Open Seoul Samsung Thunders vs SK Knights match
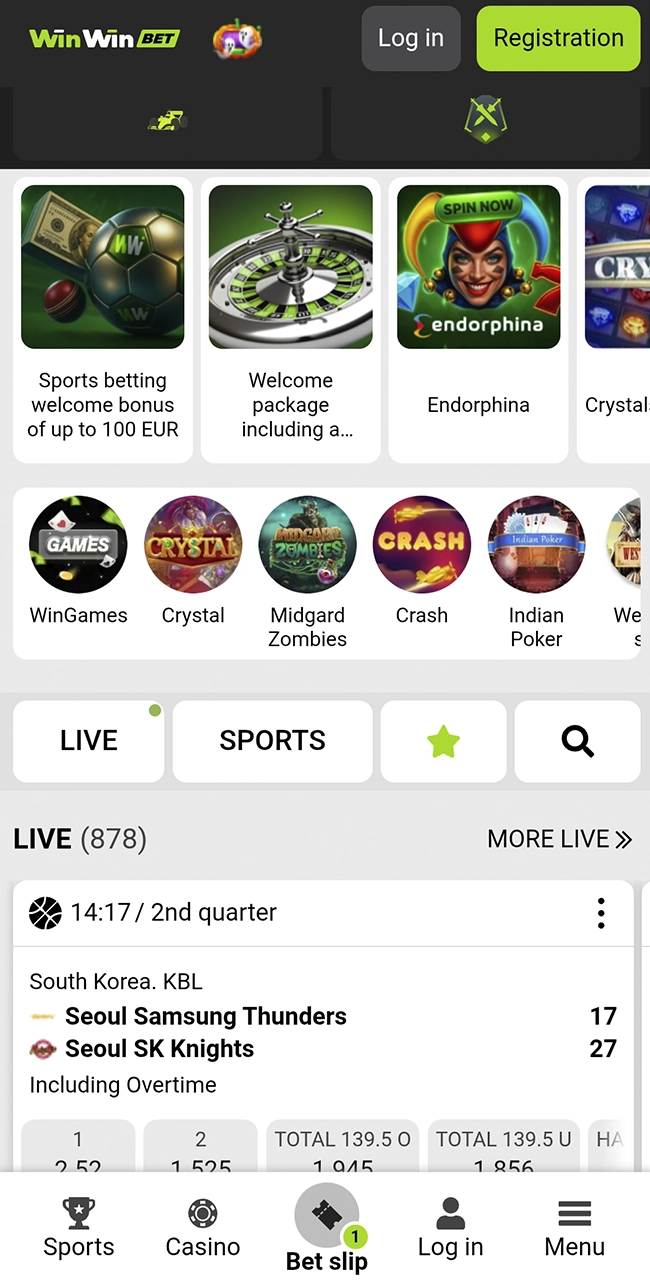This screenshot has width=650, height=1280. coord(205,1032)
